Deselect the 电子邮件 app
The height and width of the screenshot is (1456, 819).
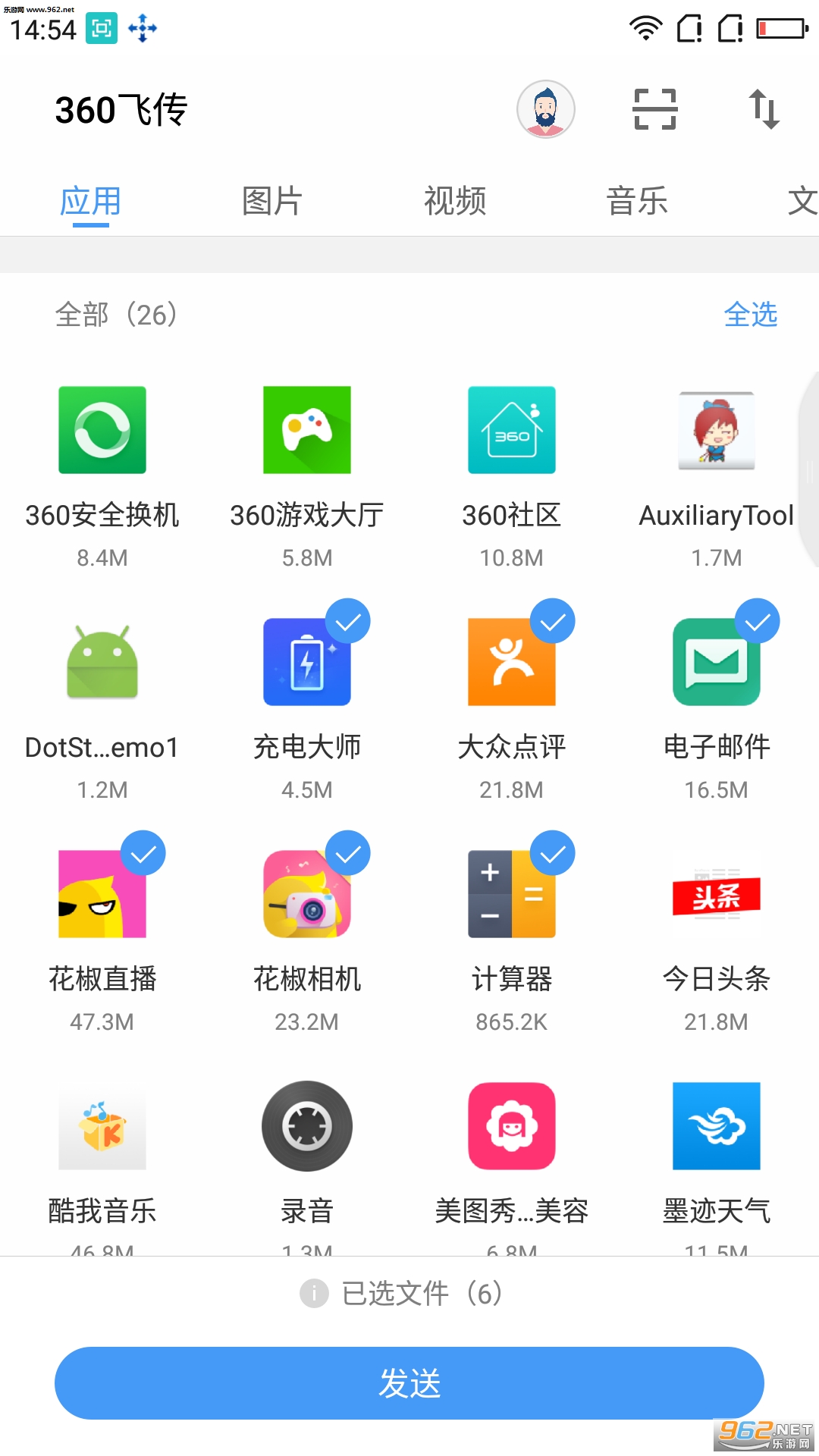pos(717,663)
